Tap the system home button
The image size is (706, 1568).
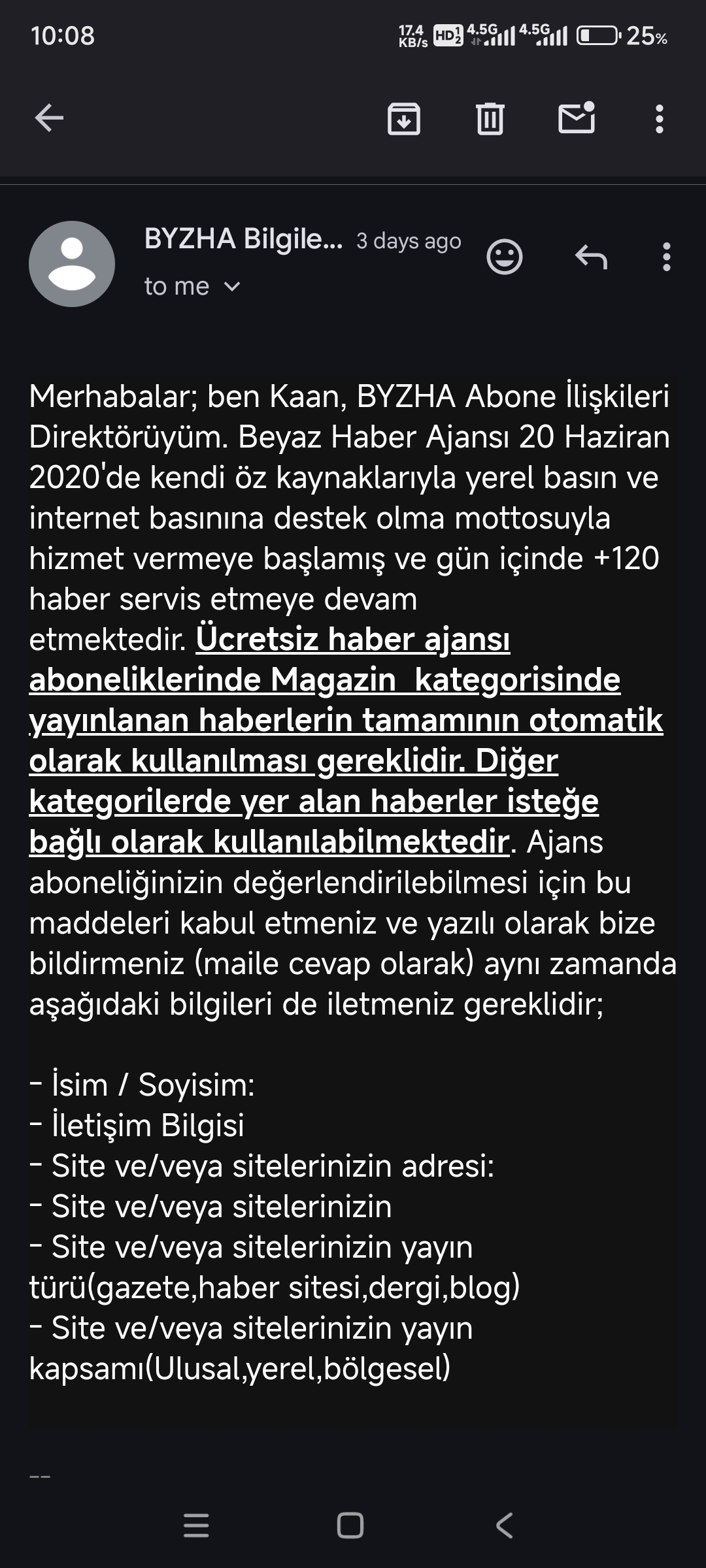(x=350, y=1526)
